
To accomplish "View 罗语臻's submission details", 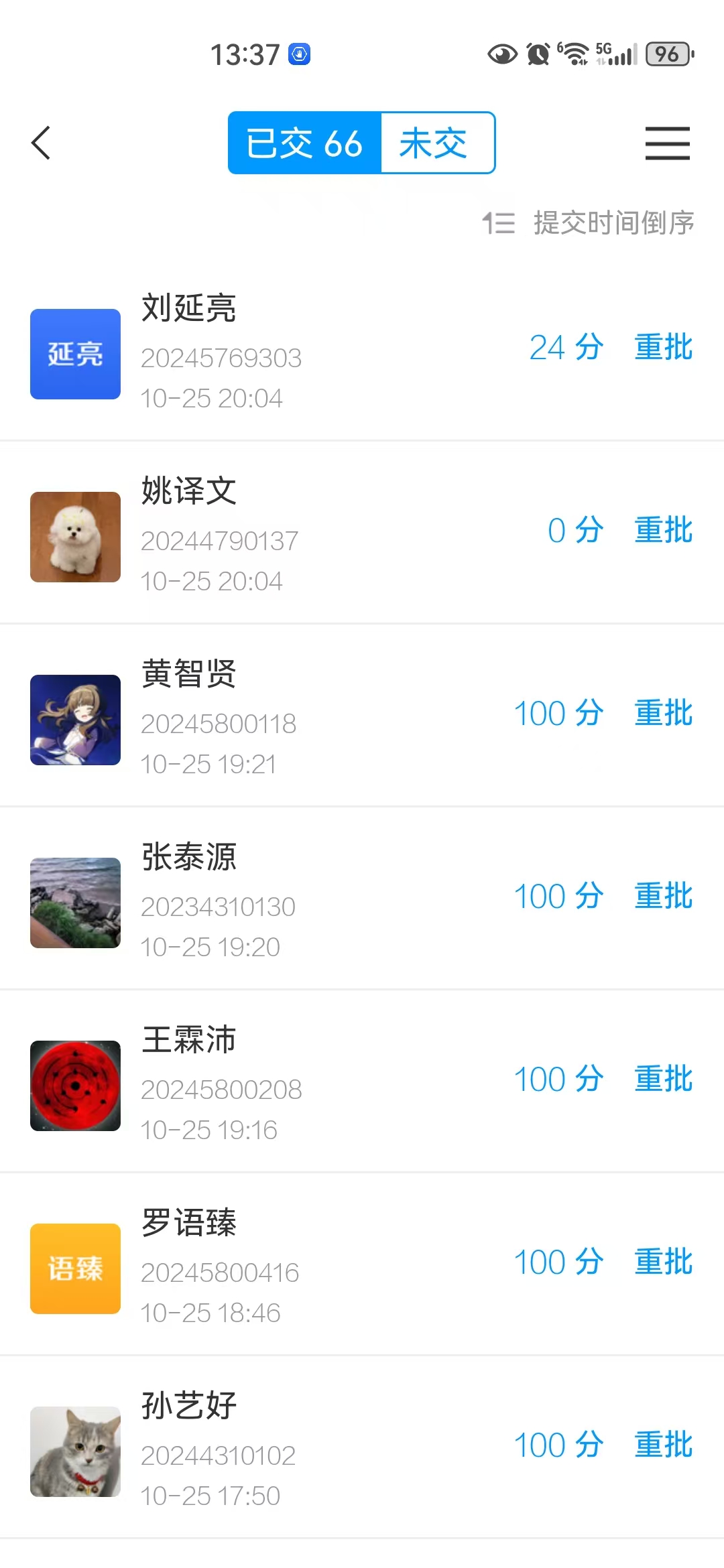I will [268, 1268].
